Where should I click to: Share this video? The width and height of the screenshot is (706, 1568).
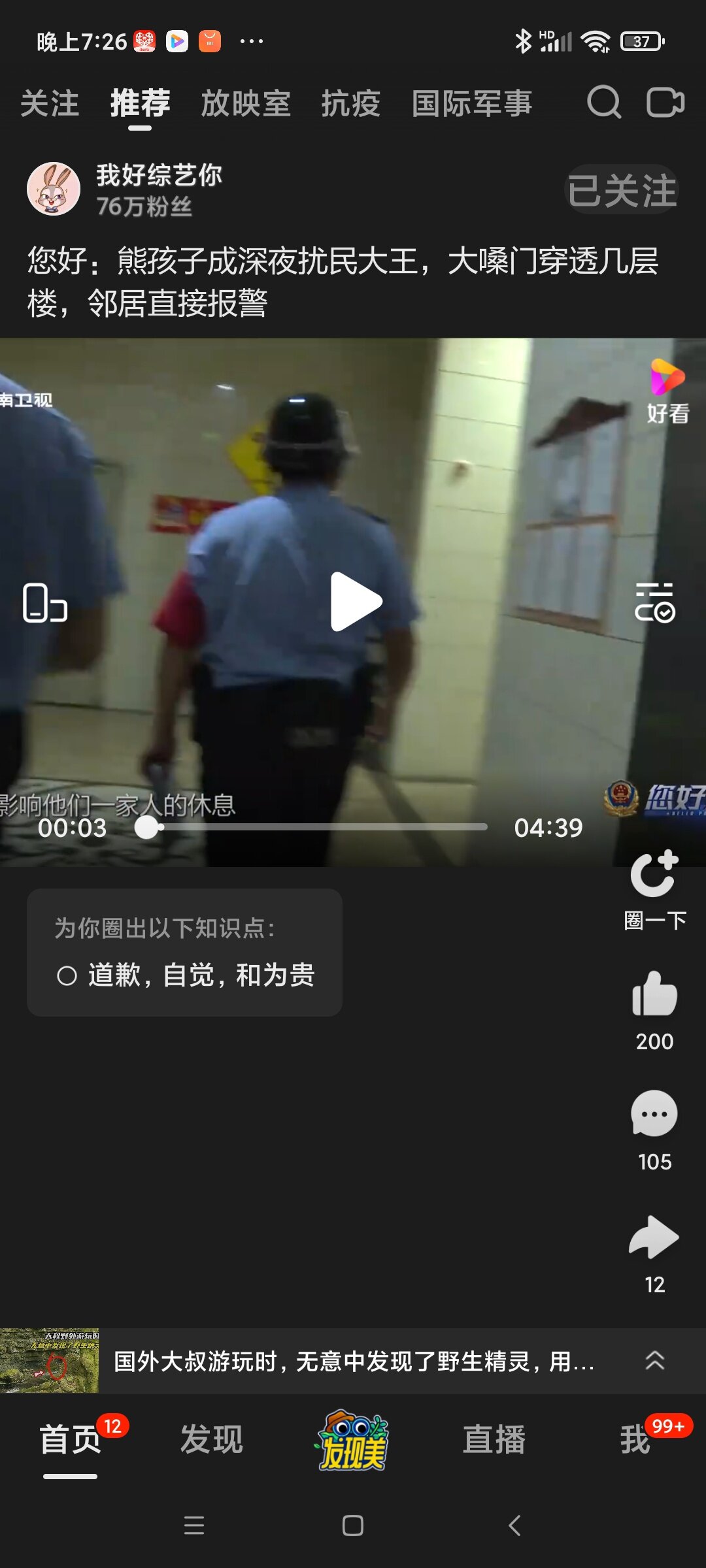[x=654, y=1254]
